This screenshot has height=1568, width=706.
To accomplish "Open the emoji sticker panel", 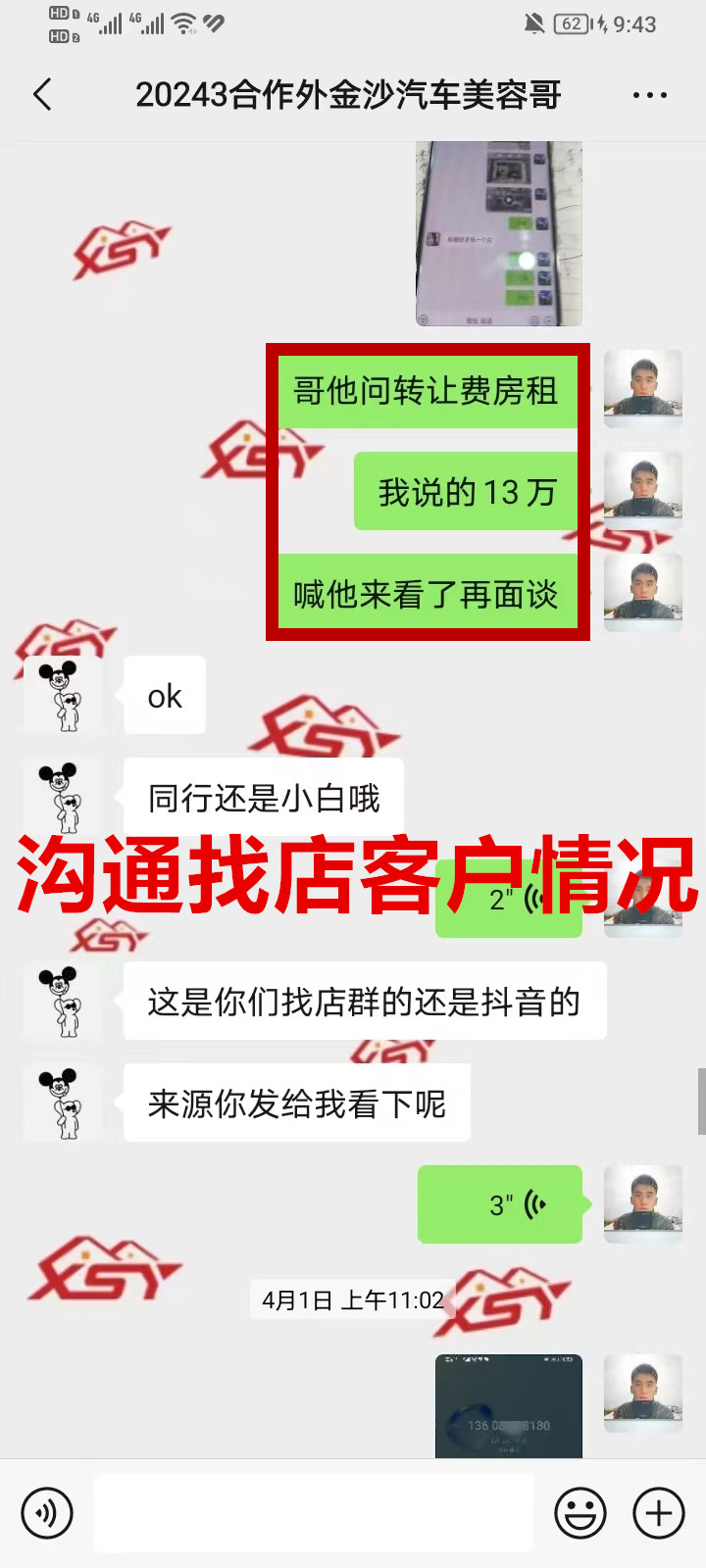I will point(580,1512).
